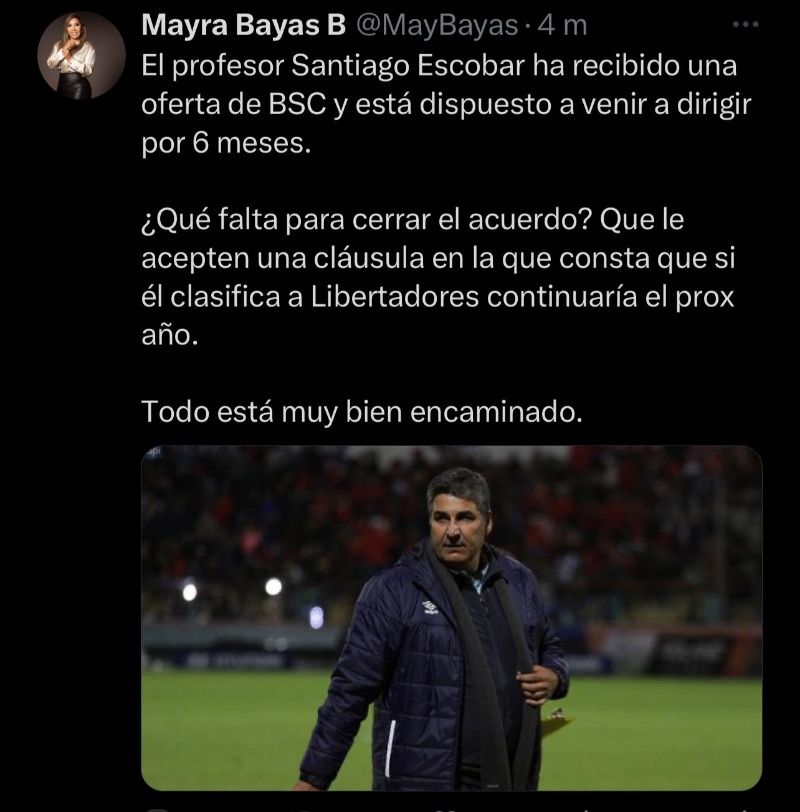Image resolution: width=800 pixels, height=812 pixels.
Task: View the attached photo of the coach
Action: pos(451,617)
